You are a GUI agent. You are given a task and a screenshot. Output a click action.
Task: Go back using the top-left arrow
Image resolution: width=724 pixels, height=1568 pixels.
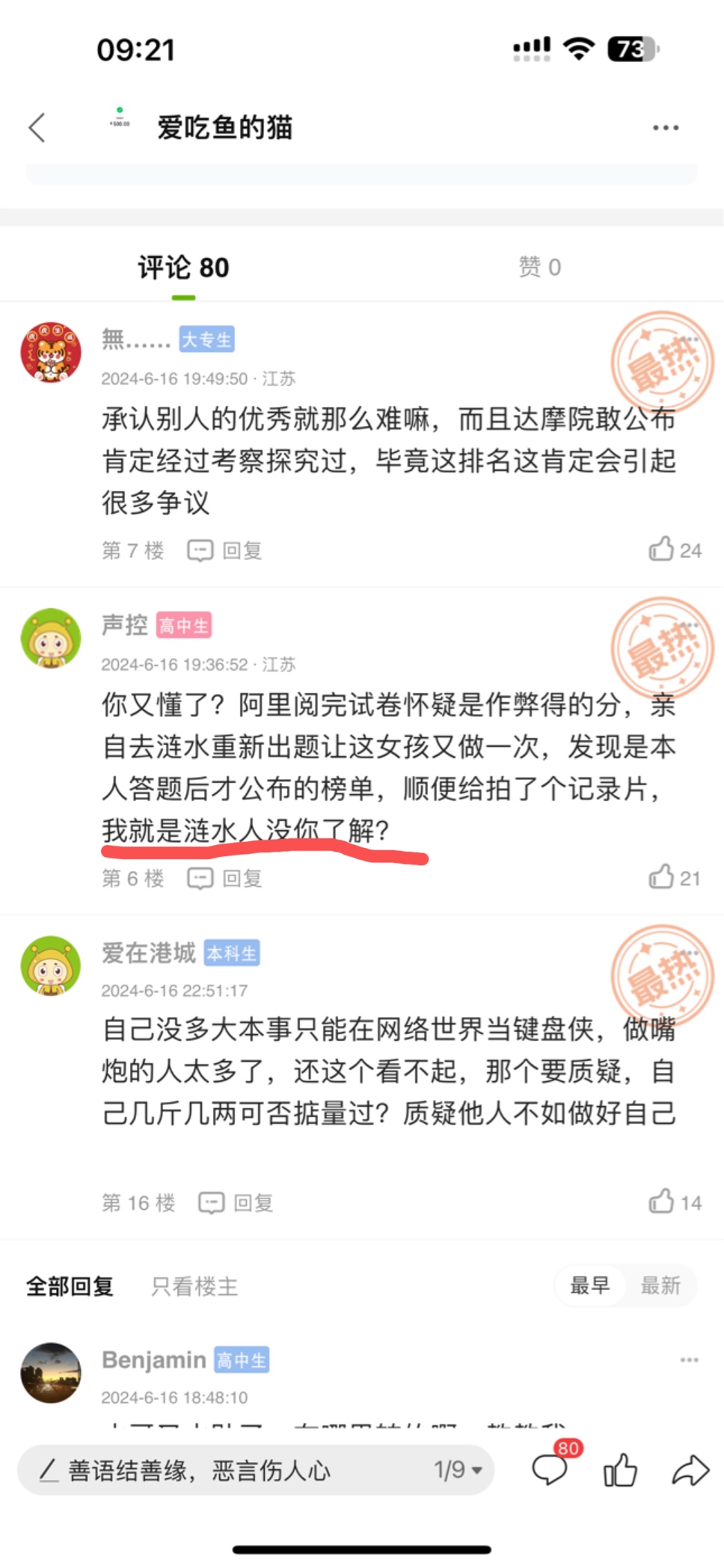[37, 127]
